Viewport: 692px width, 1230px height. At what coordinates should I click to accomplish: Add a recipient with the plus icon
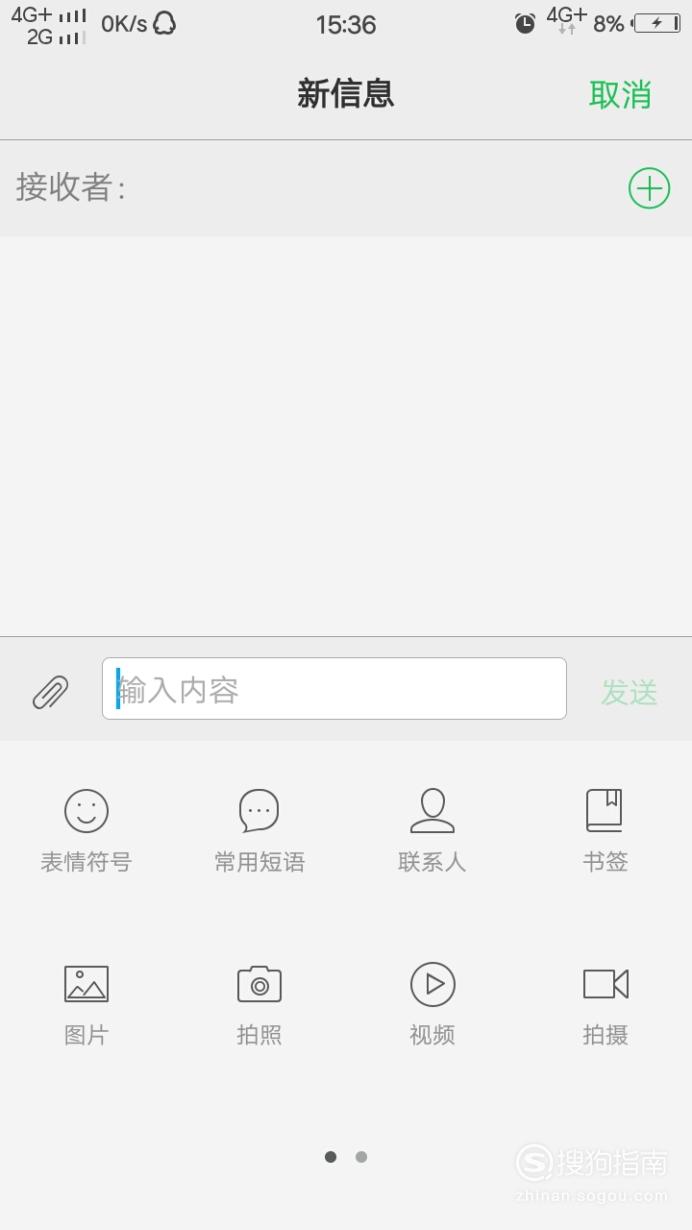point(649,188)
